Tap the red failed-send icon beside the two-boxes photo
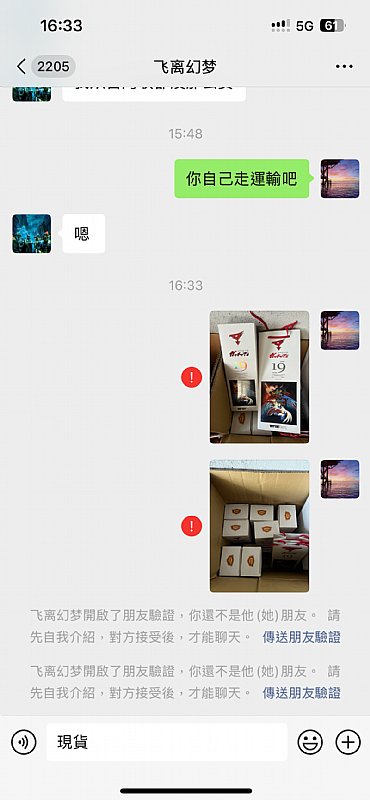Image resolution: width=370 pixels, height=800 pixels. click(192, 378)
